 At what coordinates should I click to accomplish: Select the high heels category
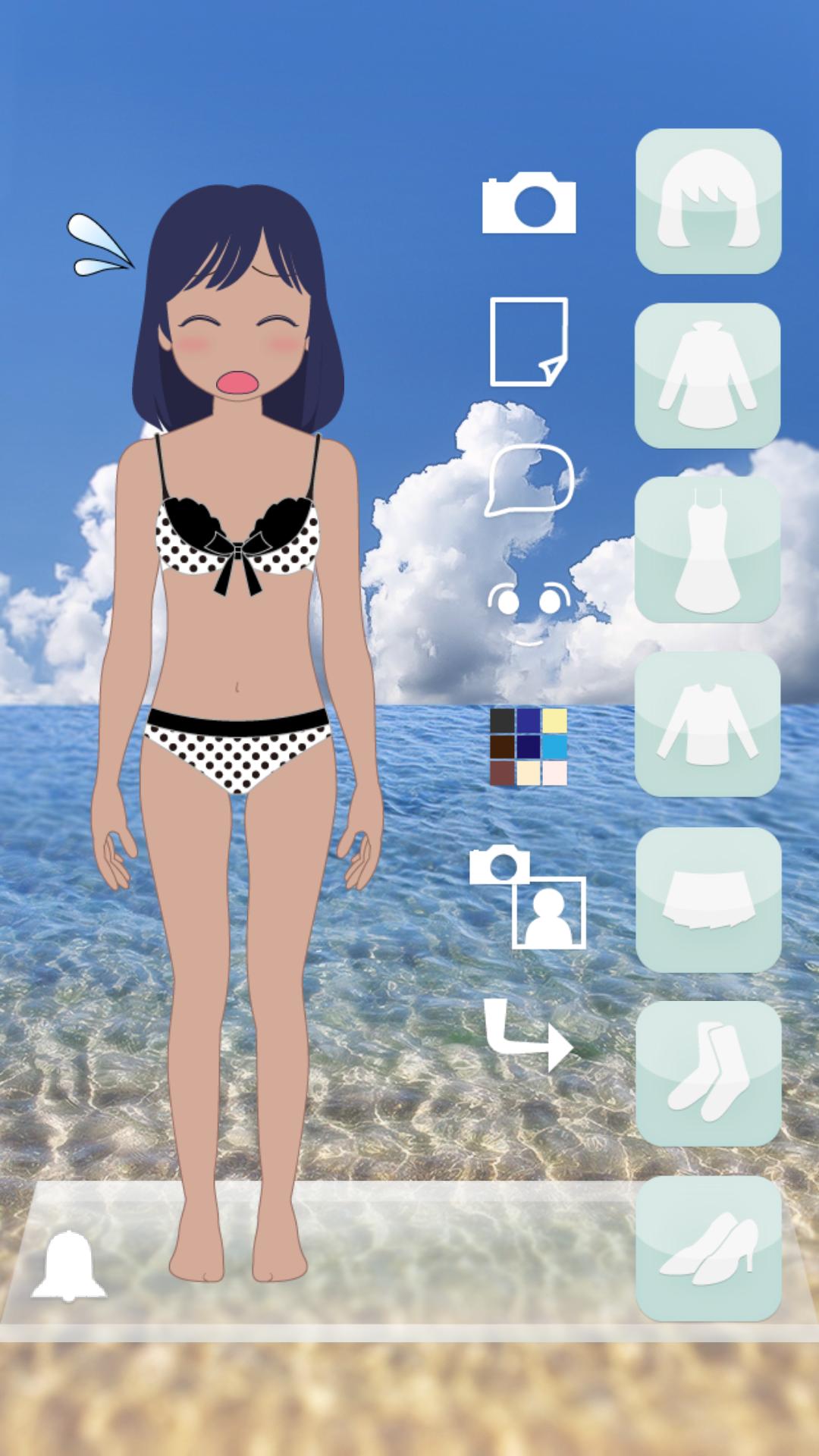(x=708, y=1248)
